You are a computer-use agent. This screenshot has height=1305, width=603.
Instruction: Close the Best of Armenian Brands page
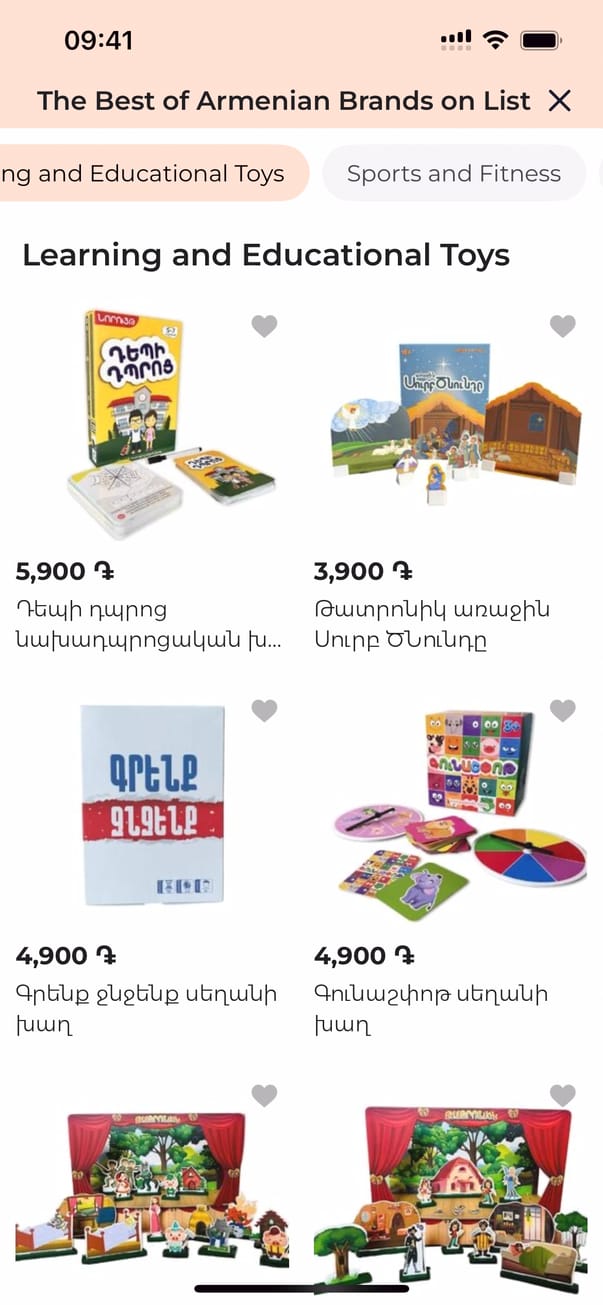(559, 100)
